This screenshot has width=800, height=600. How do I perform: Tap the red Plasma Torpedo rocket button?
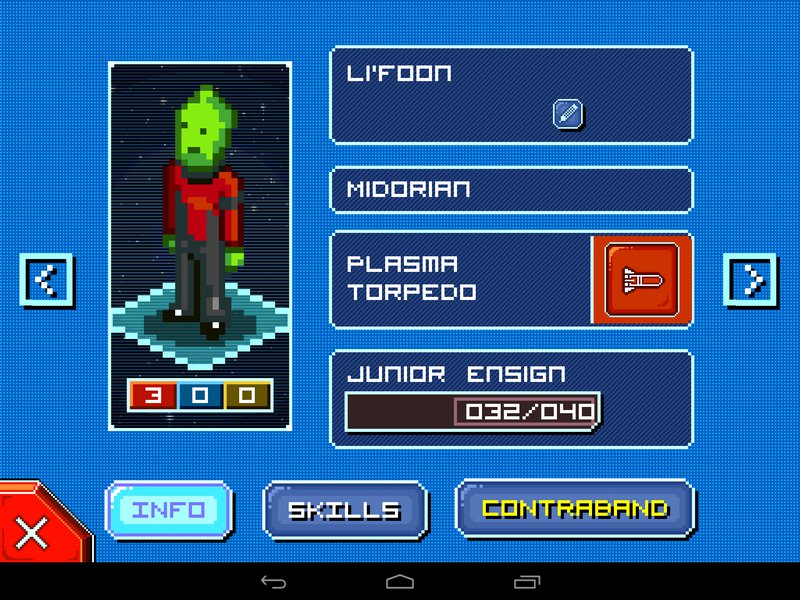click(641, 279)
